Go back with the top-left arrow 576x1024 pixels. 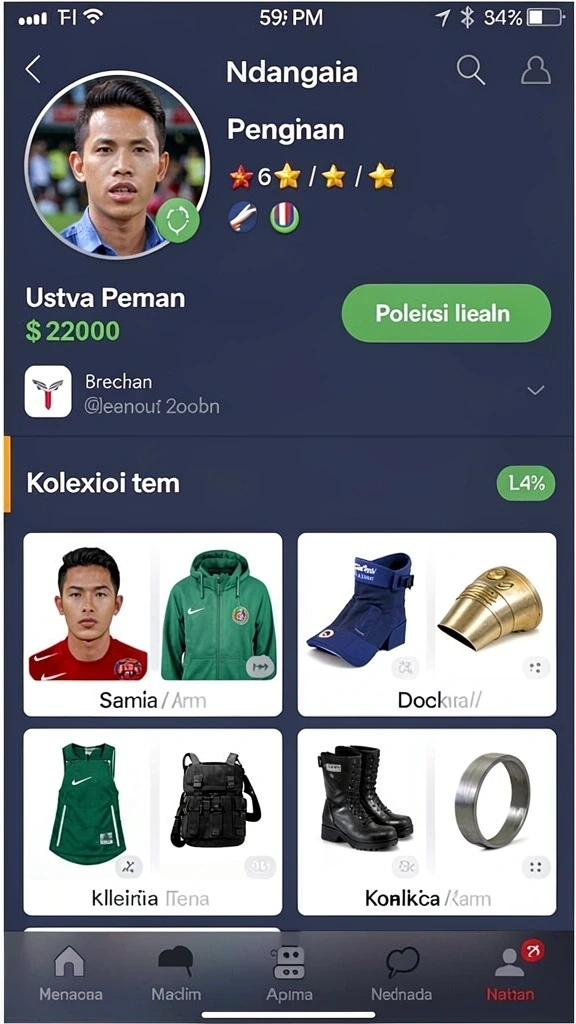[33, 69]
